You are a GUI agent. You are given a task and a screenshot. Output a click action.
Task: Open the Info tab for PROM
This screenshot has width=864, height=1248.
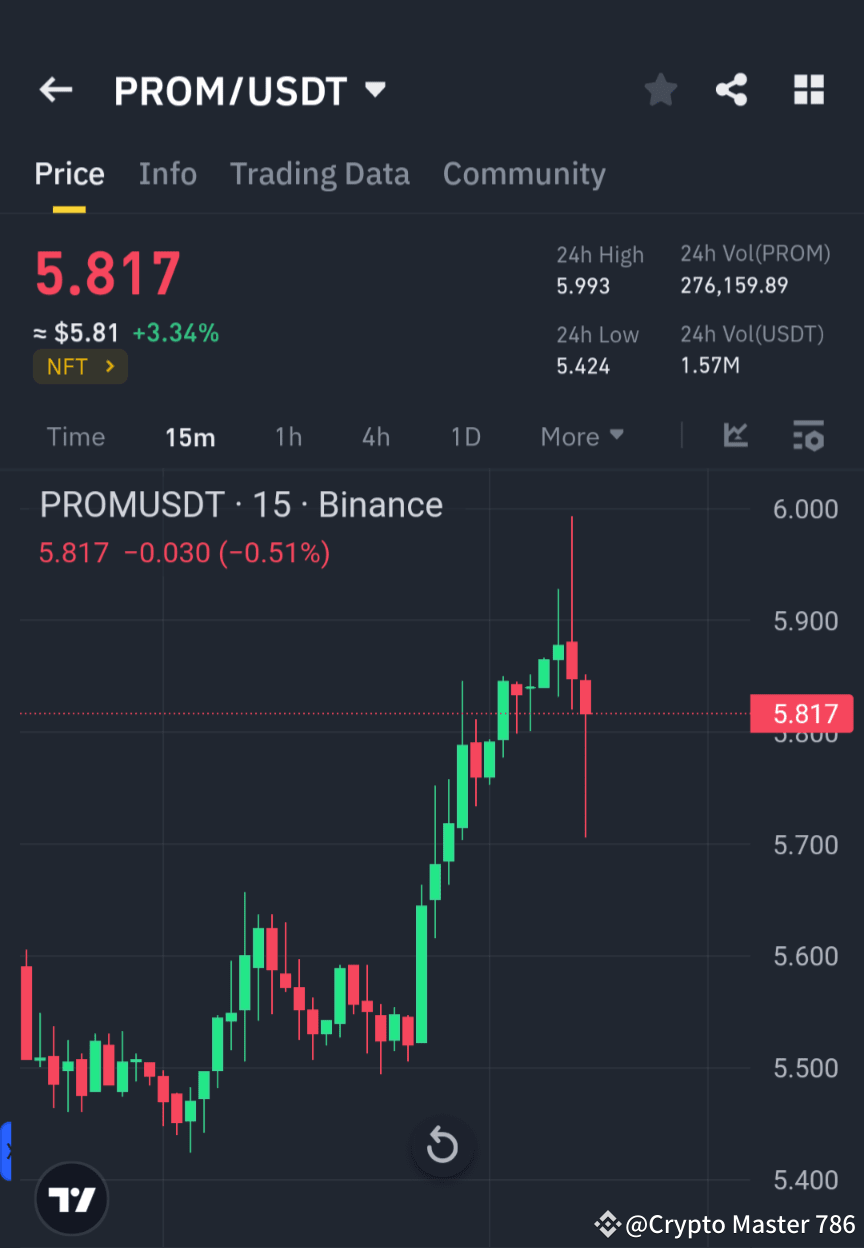(167, 173)
